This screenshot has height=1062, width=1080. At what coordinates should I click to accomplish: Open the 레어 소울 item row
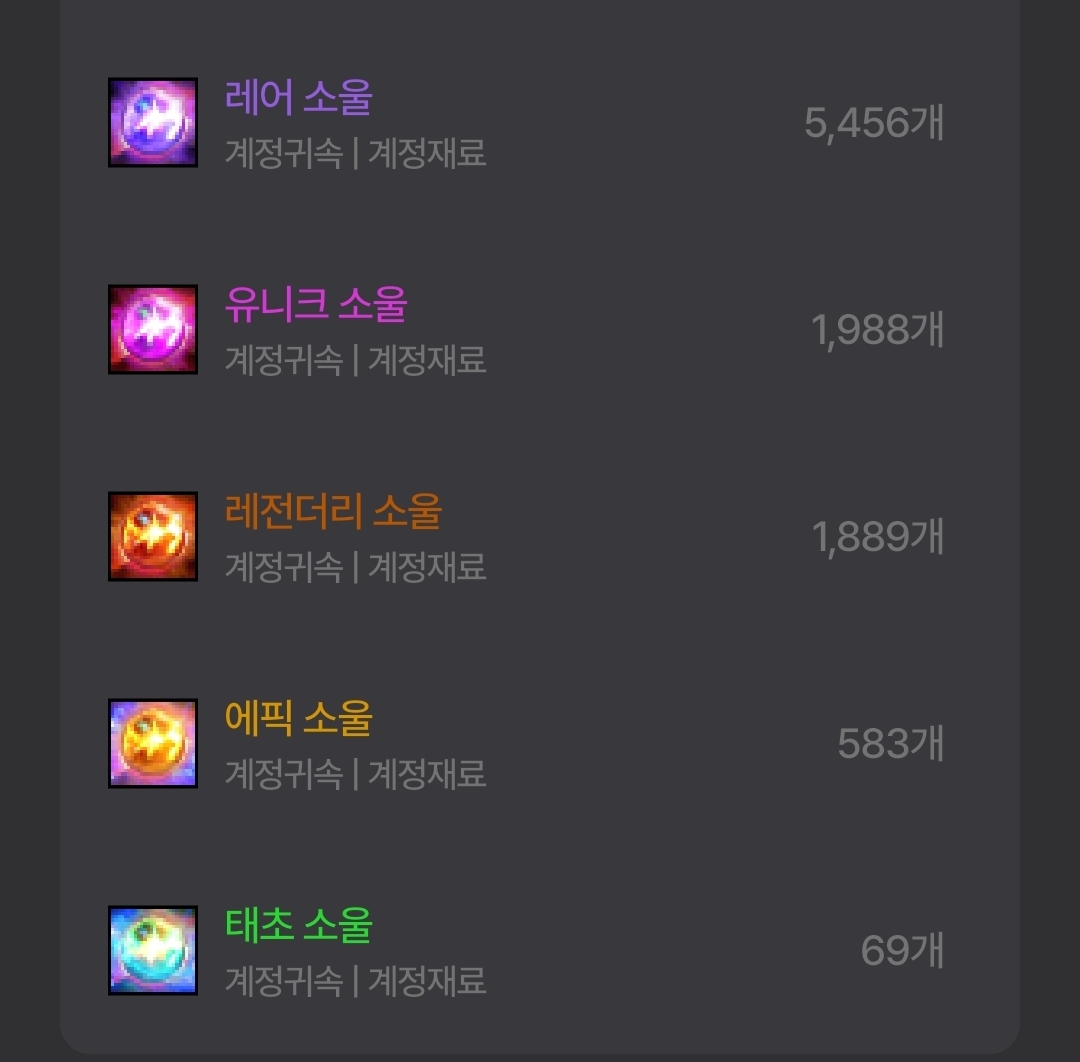click(x=298, y=99)
